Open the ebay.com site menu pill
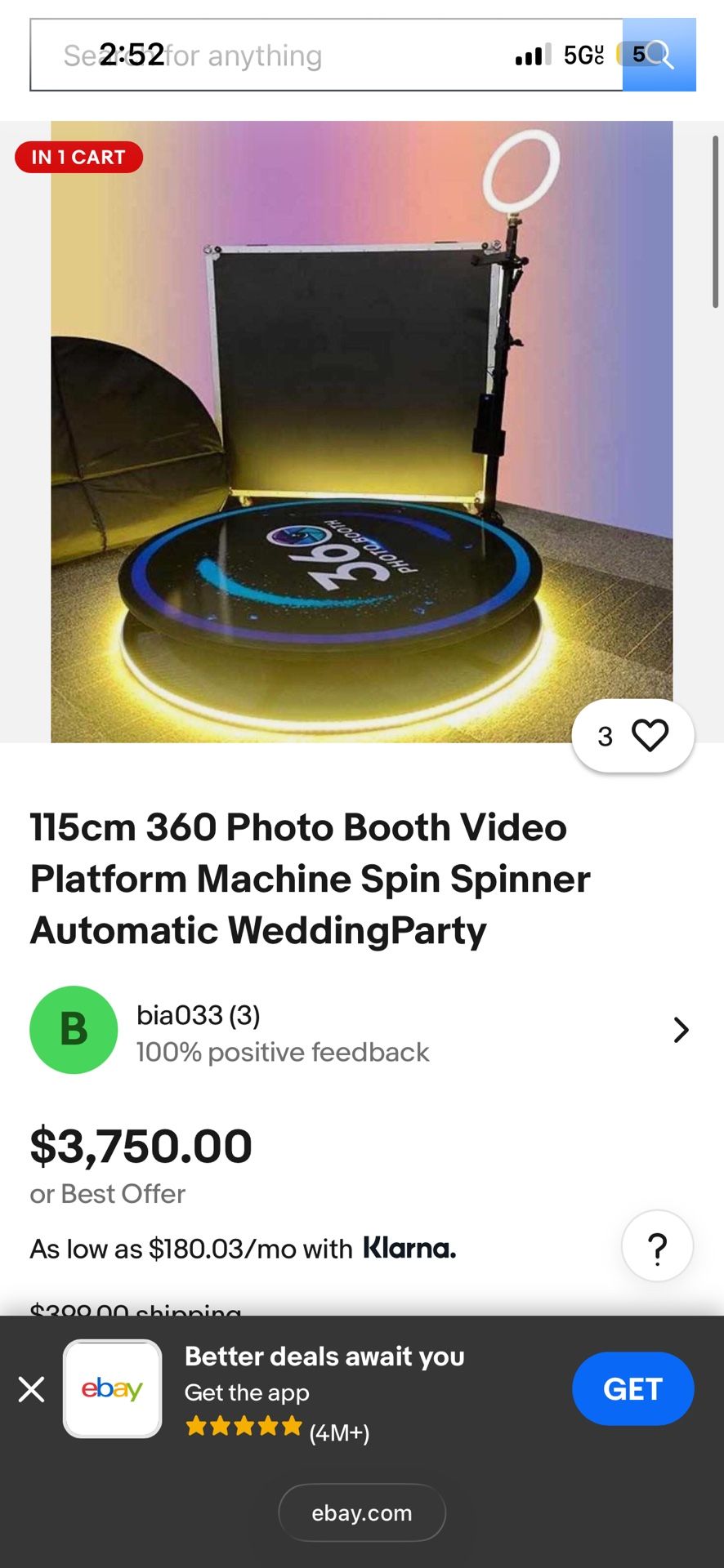The height and width of the screenshot is (1568, 724). (361, 1512)
